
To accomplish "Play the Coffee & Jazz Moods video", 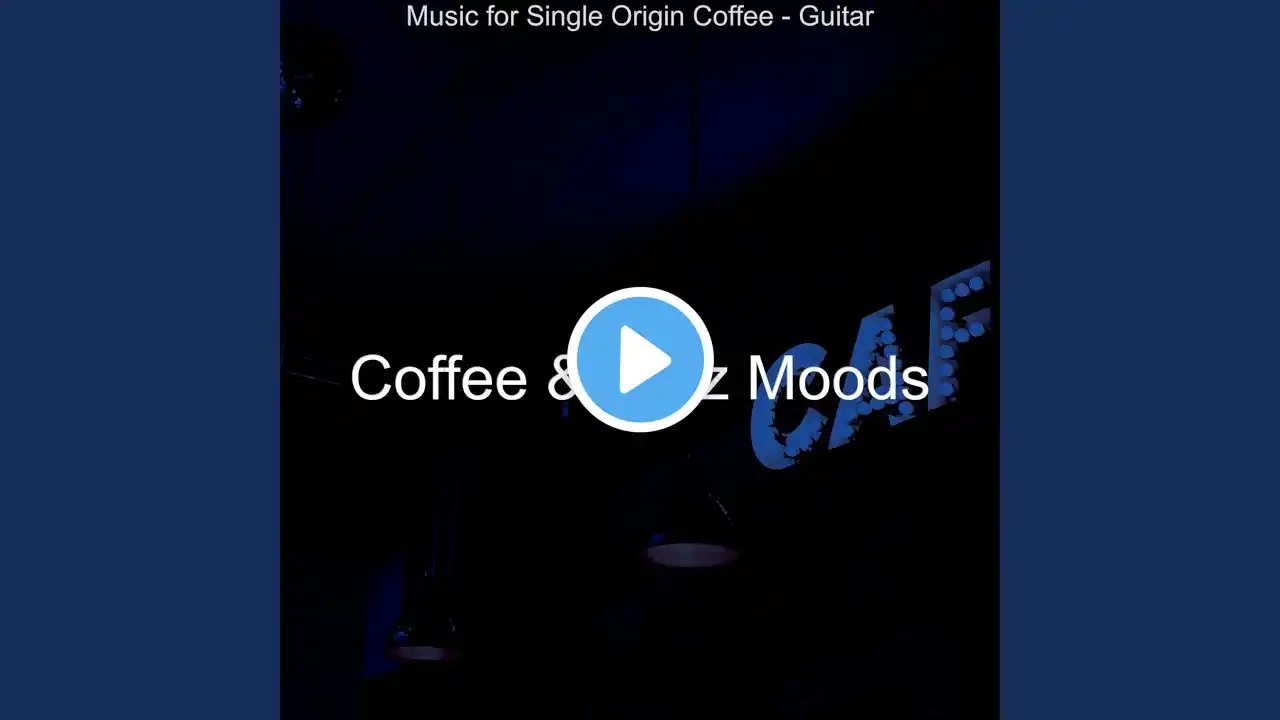I will [640, 360].
